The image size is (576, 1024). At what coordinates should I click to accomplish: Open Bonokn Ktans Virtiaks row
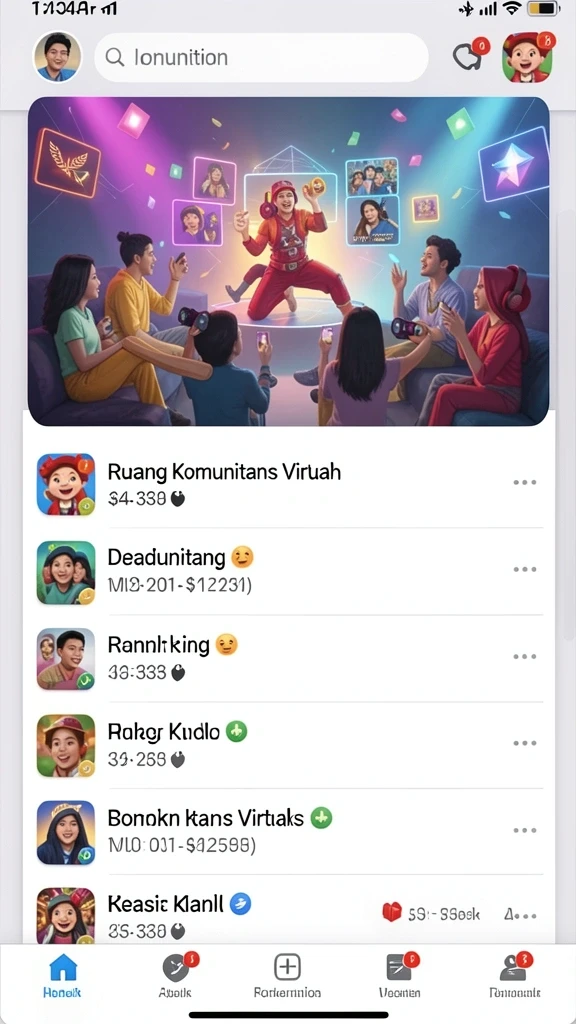coord(288,832)
